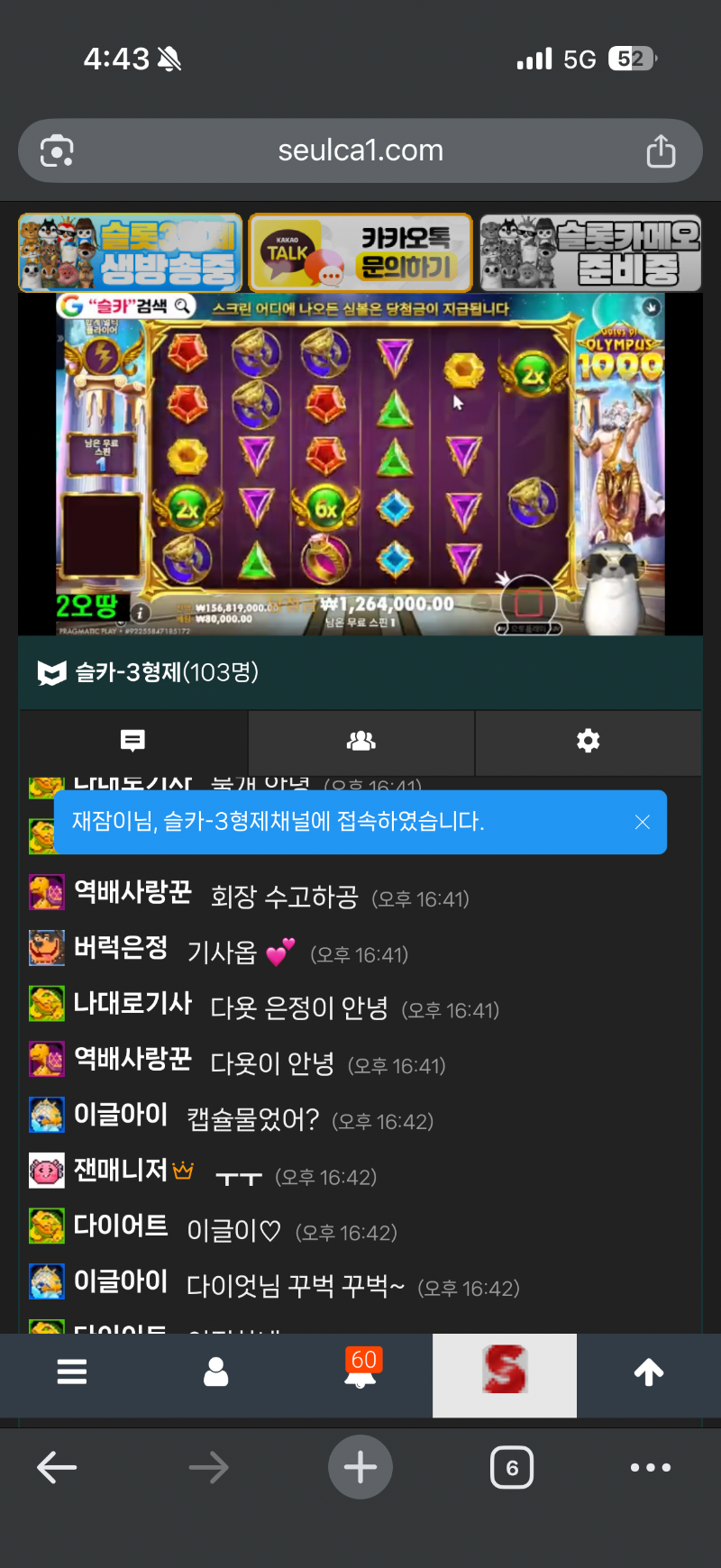The image size is (721, 1568).
Task: Open a new browser tab
Action: click(x=360, y=1467)
